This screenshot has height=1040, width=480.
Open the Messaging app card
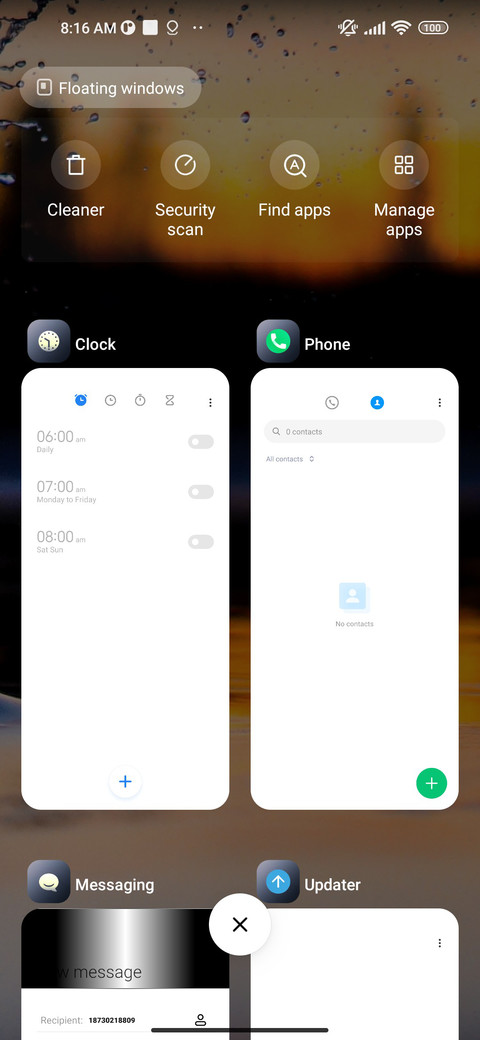(125, 974)
